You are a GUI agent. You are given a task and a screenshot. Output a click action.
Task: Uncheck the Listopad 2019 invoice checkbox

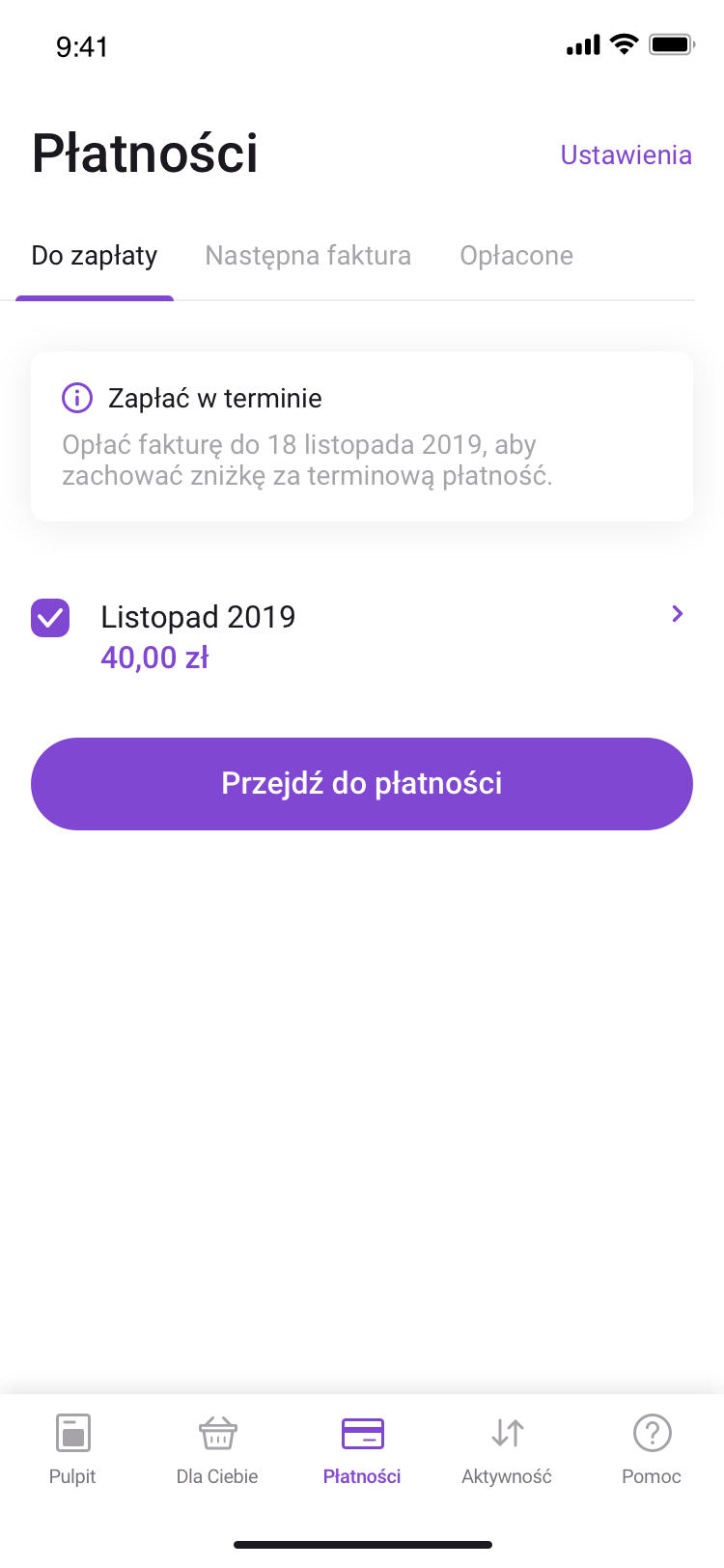pos(50,618)
